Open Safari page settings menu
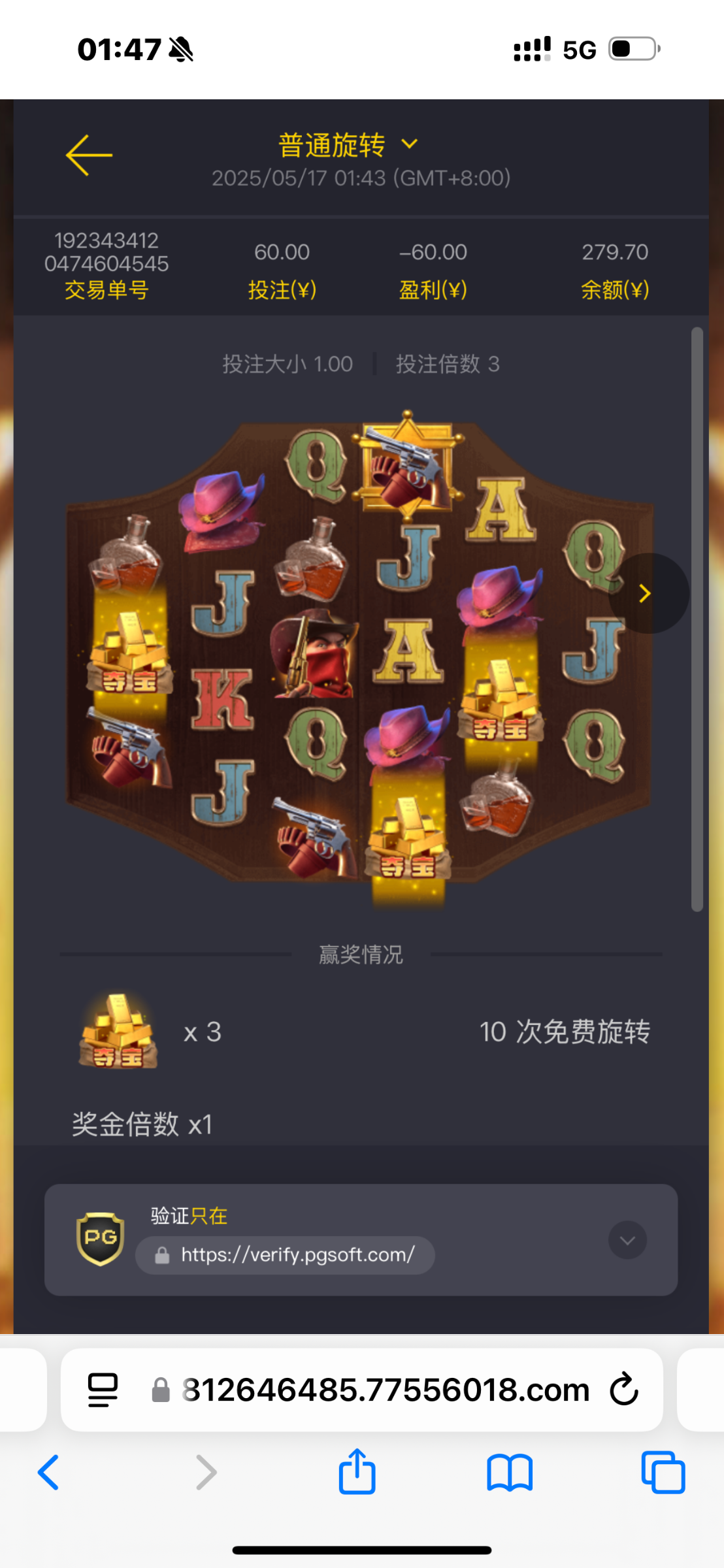Screen dimensions: 724x1568 click(x=103, y=1390)
